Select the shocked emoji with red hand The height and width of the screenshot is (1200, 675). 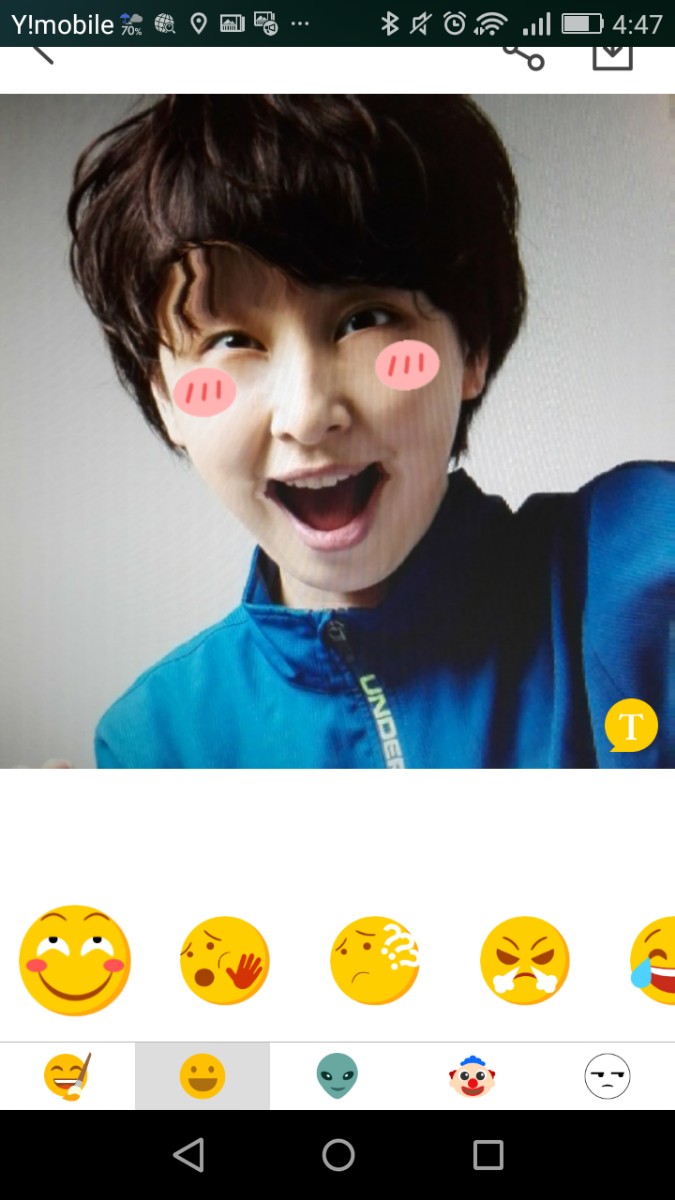225,961
